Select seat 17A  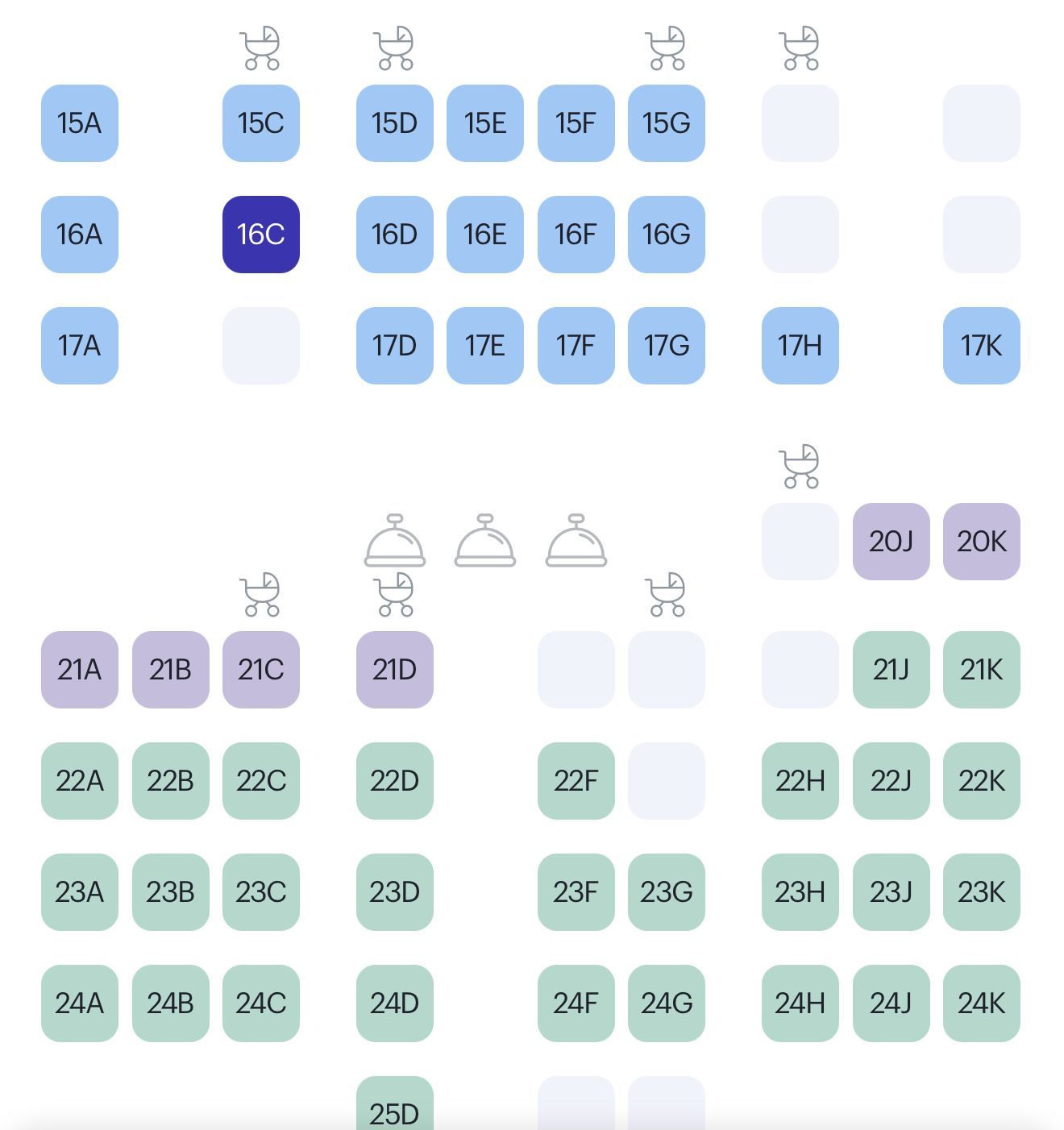click(79, 346)
